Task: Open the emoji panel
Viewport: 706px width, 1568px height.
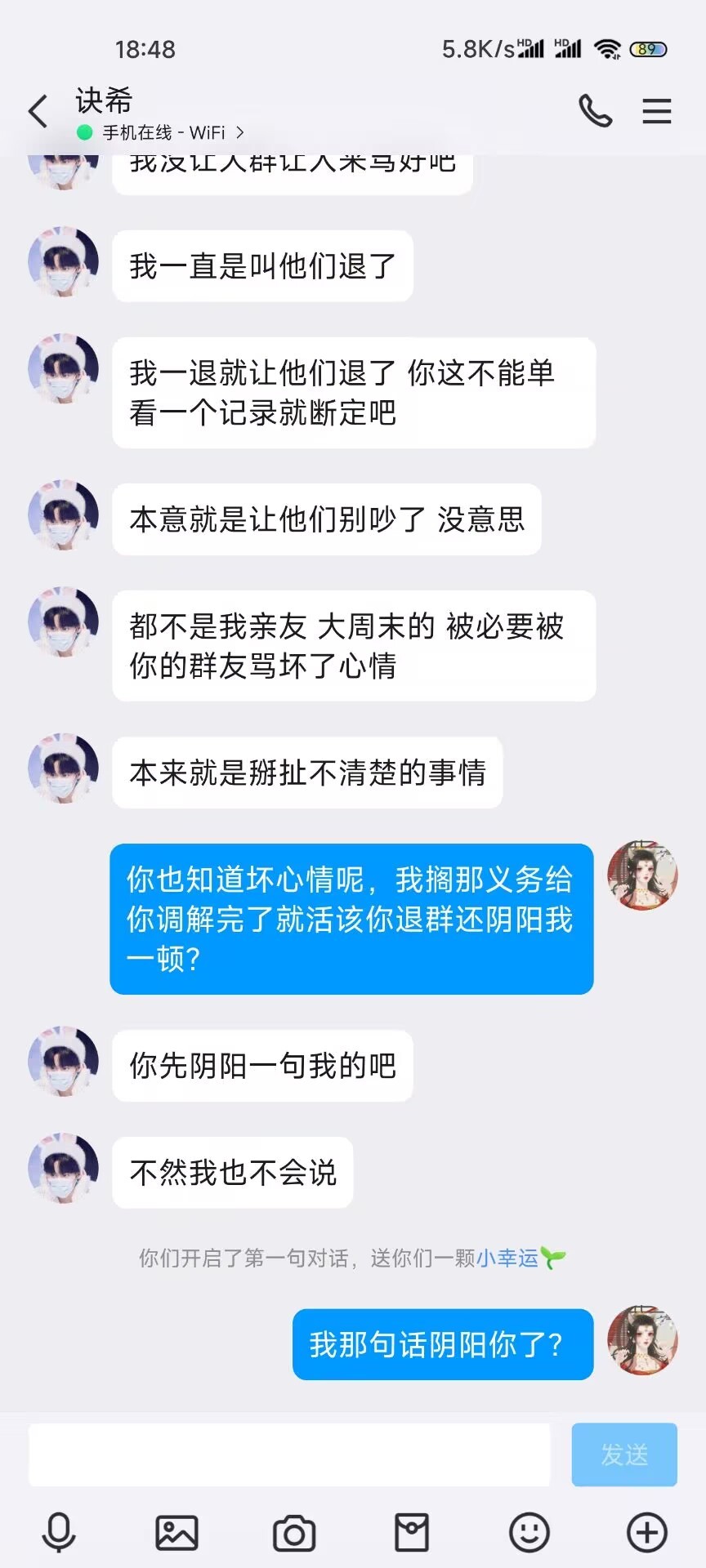Action: pyautogui.click(x=529, y=1532)
